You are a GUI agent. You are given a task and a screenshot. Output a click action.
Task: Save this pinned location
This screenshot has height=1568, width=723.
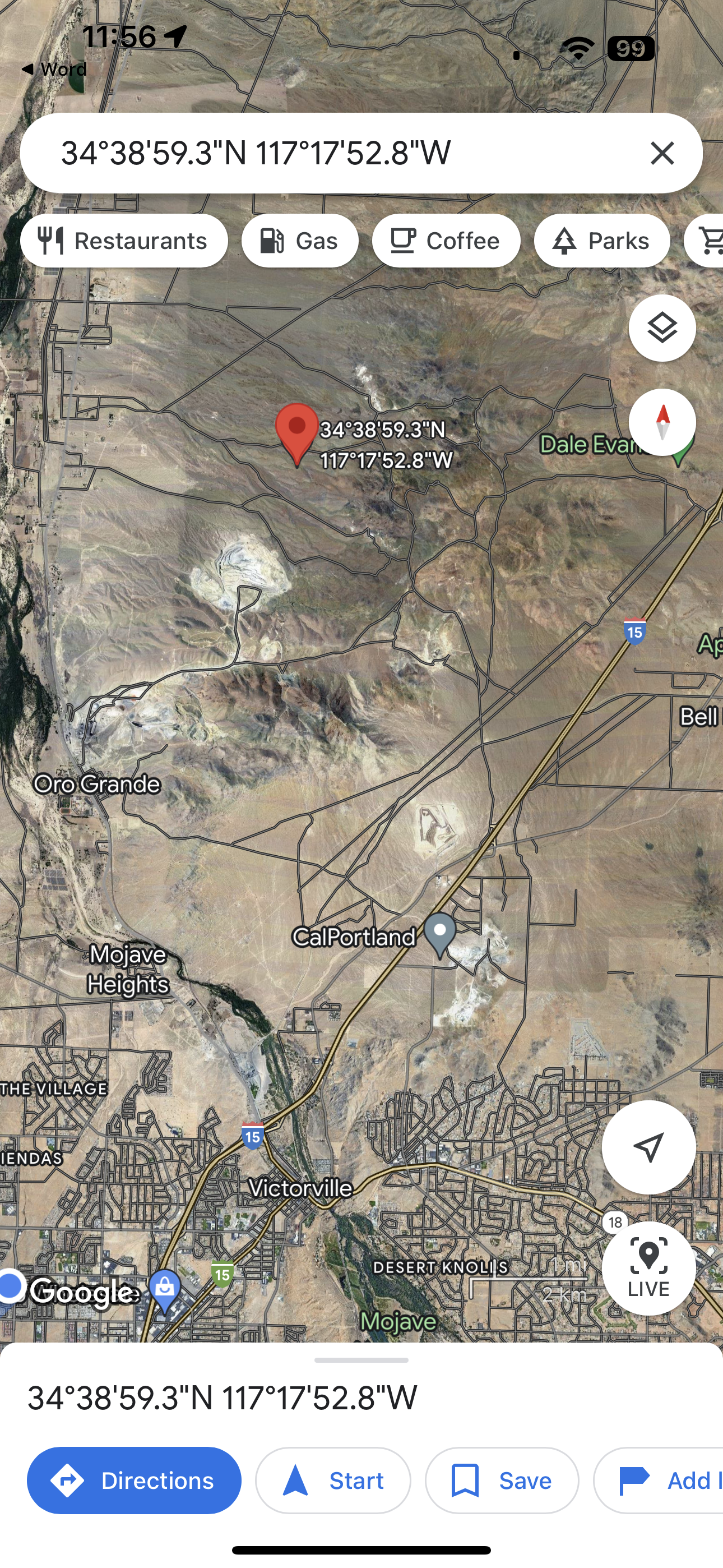pos(502,1481)
